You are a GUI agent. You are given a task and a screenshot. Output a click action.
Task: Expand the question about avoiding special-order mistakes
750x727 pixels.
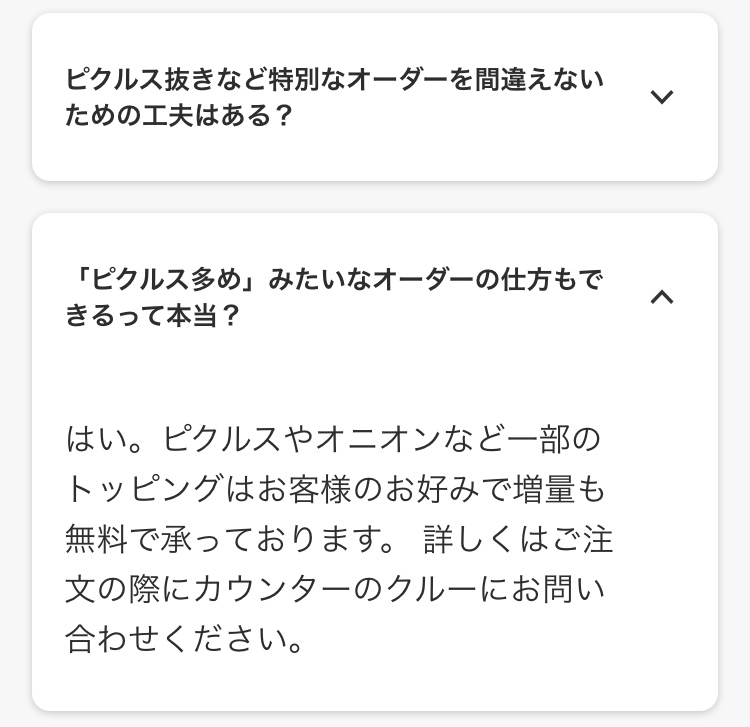(661, 97)
